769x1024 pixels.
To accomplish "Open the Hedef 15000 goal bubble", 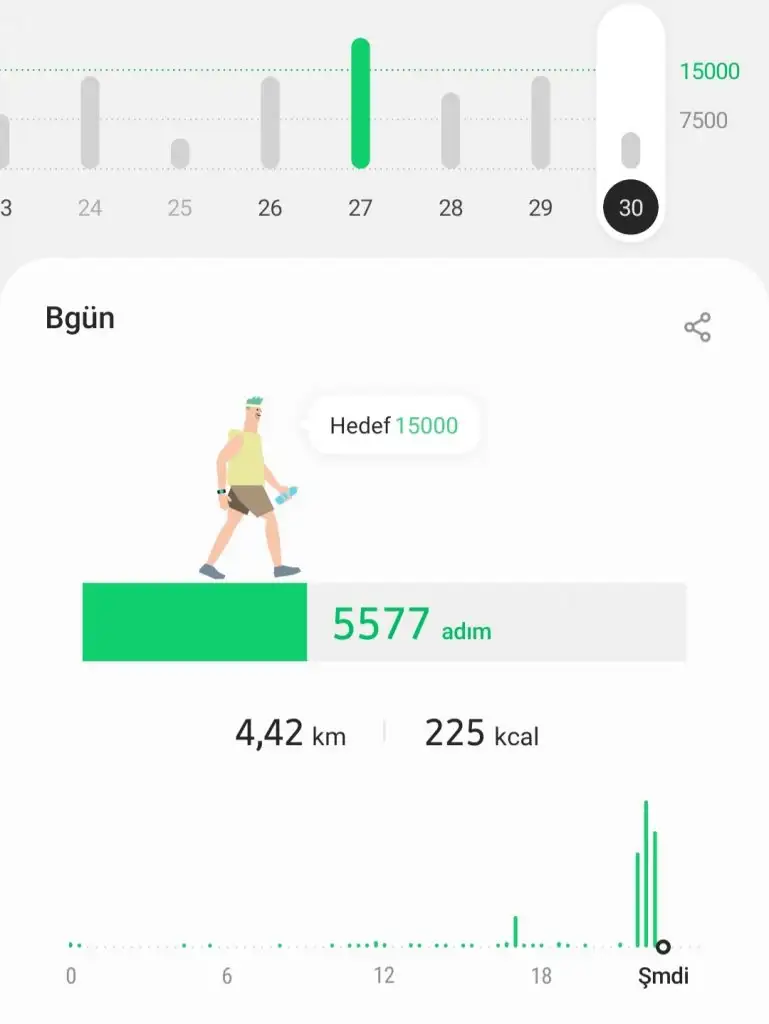I will [393, 426].
